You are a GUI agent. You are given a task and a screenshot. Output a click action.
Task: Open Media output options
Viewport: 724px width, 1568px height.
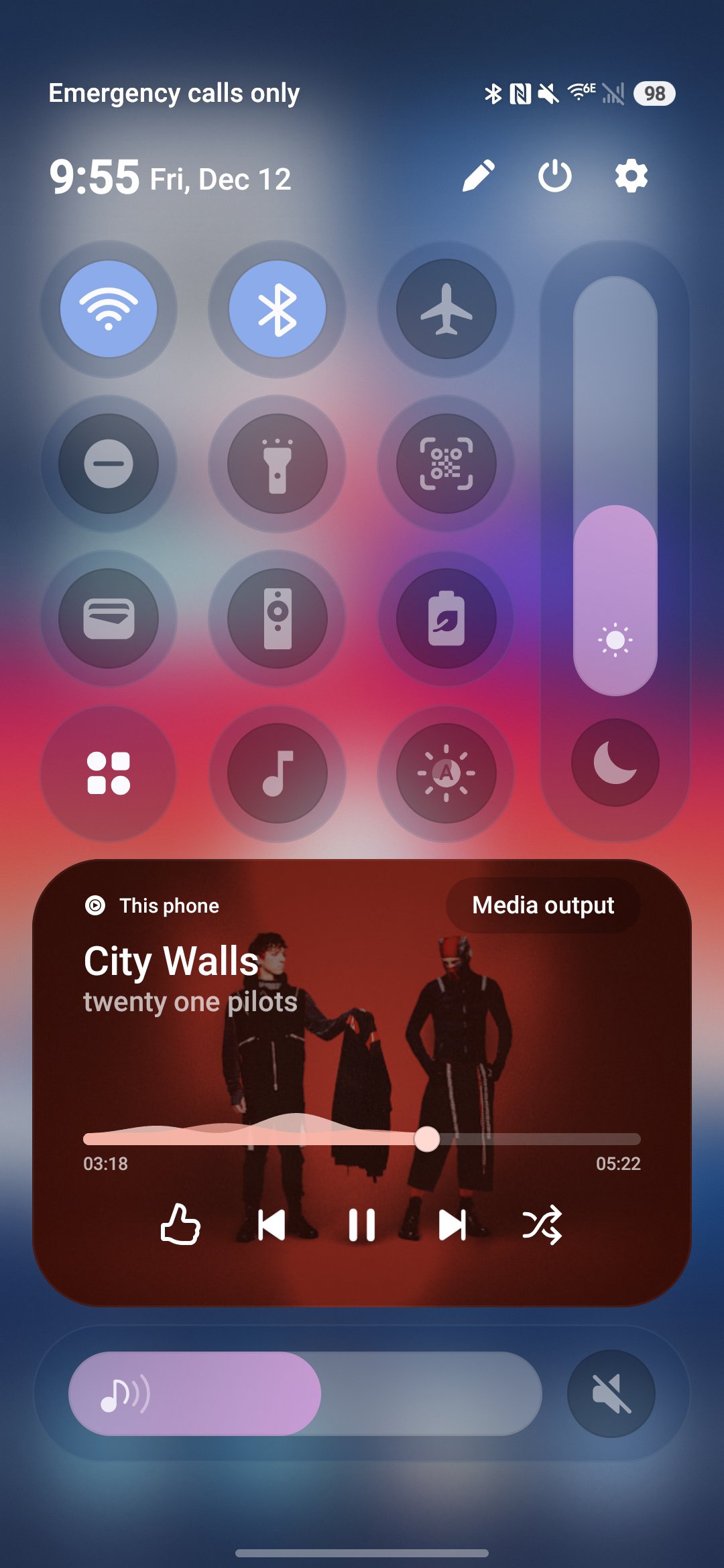pos(543,905)
